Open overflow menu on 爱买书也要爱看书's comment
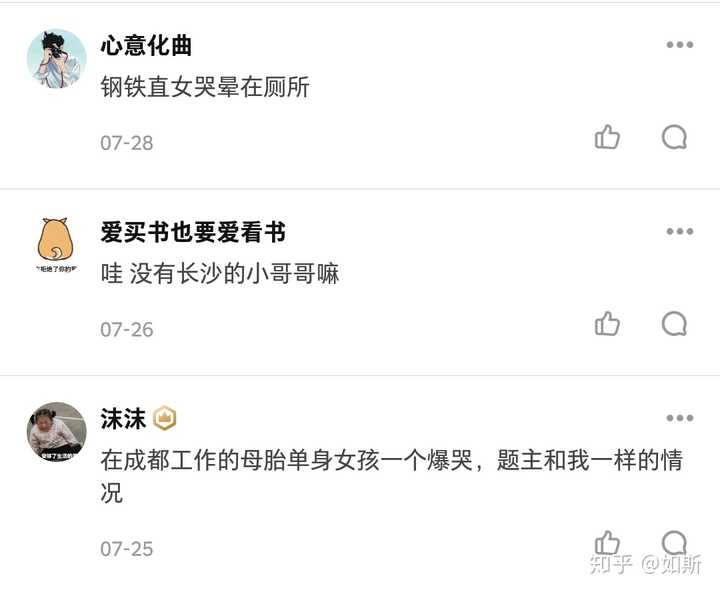The width and height of the screenshot is (720, 594). (x=679, y=232)
